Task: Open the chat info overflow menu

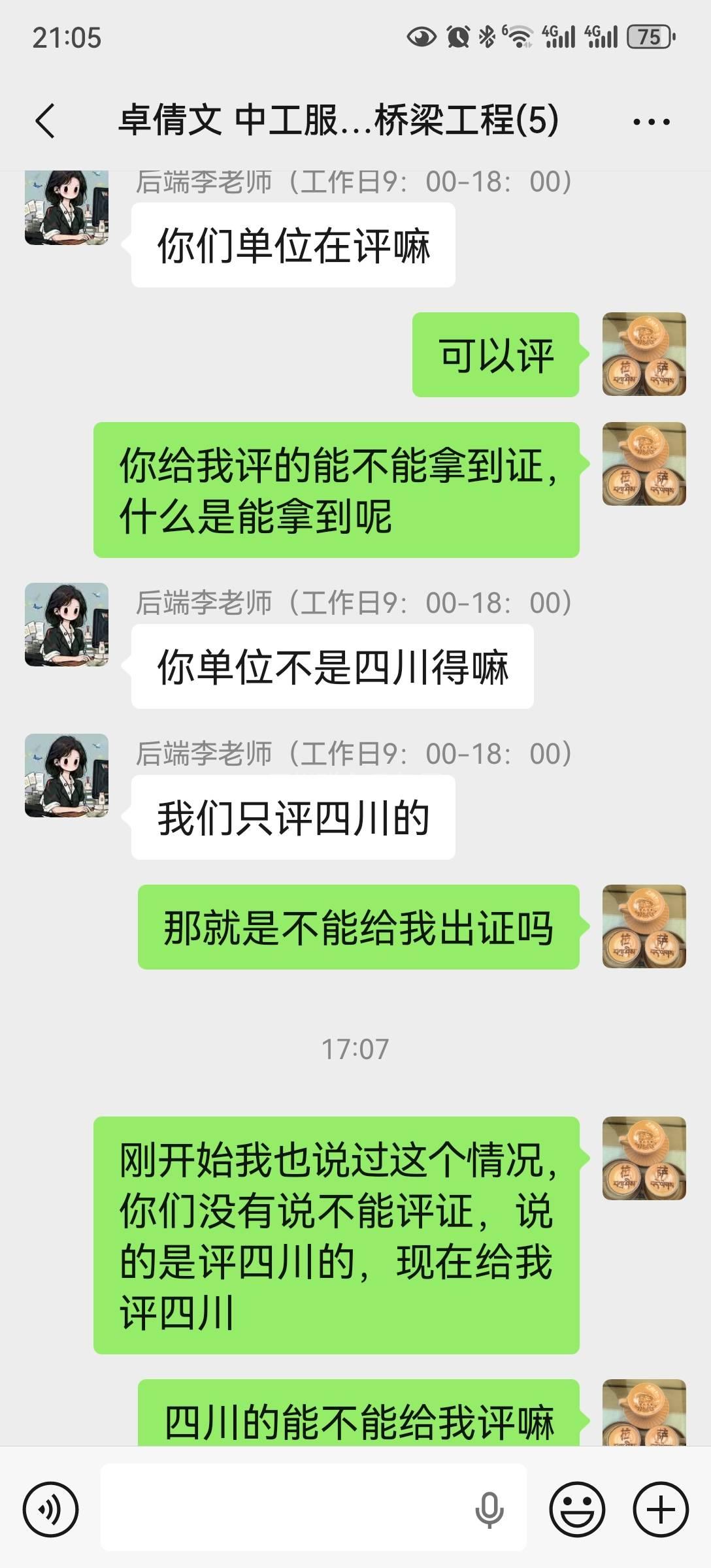Action: coord(651,122)
